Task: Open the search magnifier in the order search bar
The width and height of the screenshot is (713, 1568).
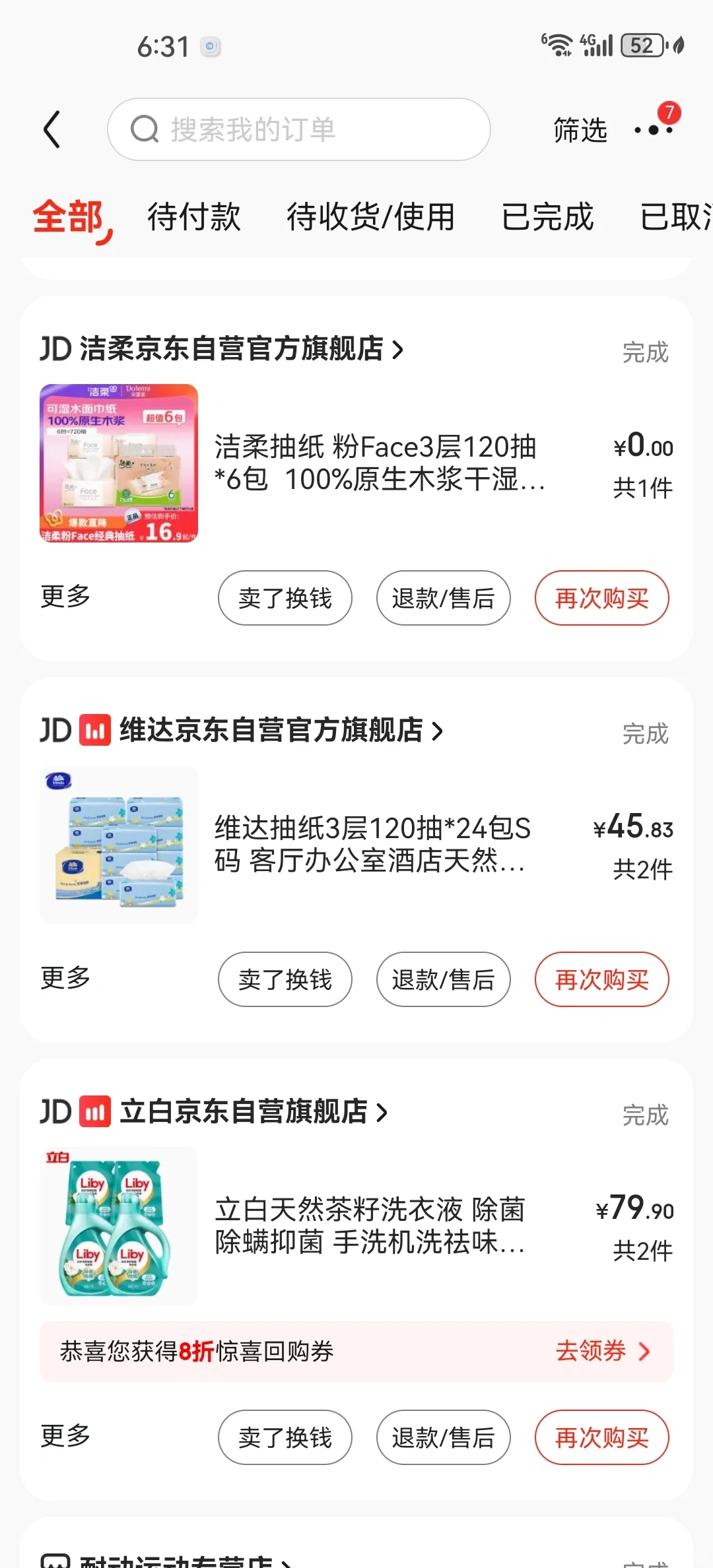Action: pyautogui.click(x=145, y=129)
